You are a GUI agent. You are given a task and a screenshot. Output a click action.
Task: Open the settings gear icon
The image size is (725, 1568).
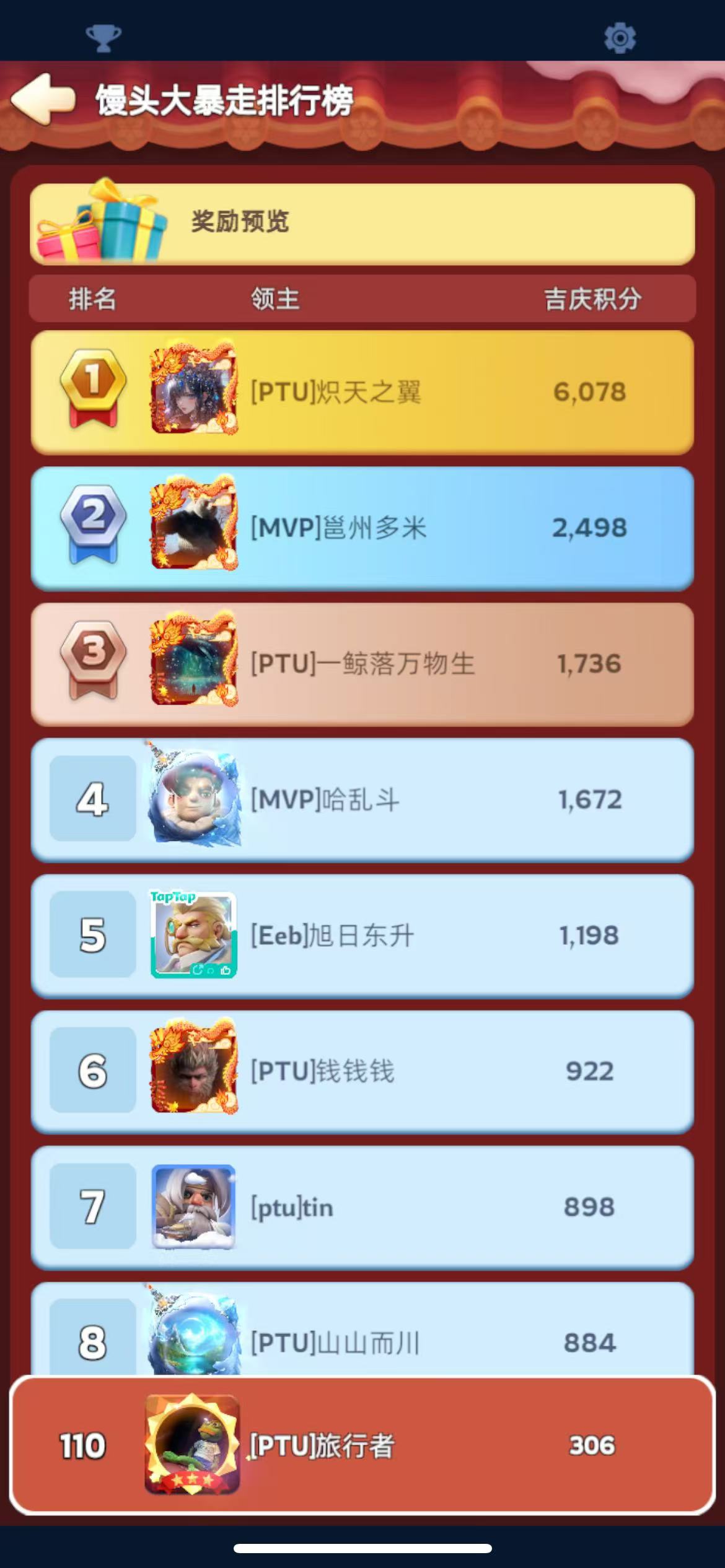620,38
